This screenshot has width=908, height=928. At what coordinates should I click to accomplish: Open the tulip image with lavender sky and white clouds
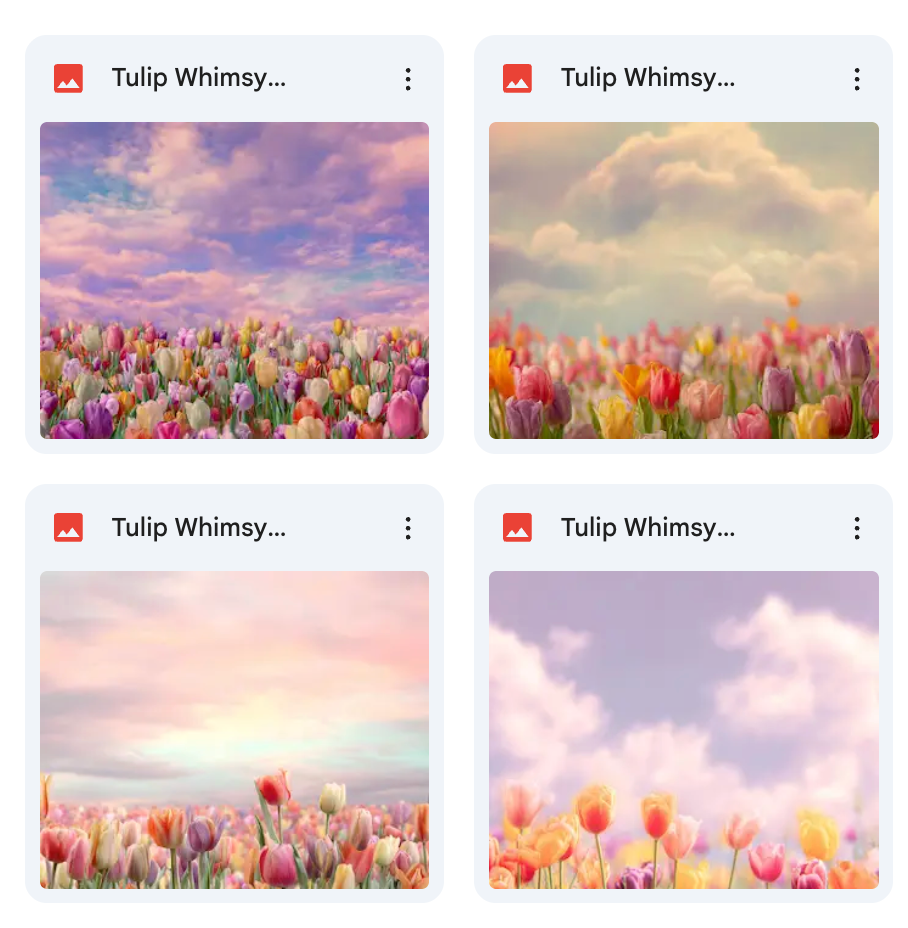pos(683,729)
